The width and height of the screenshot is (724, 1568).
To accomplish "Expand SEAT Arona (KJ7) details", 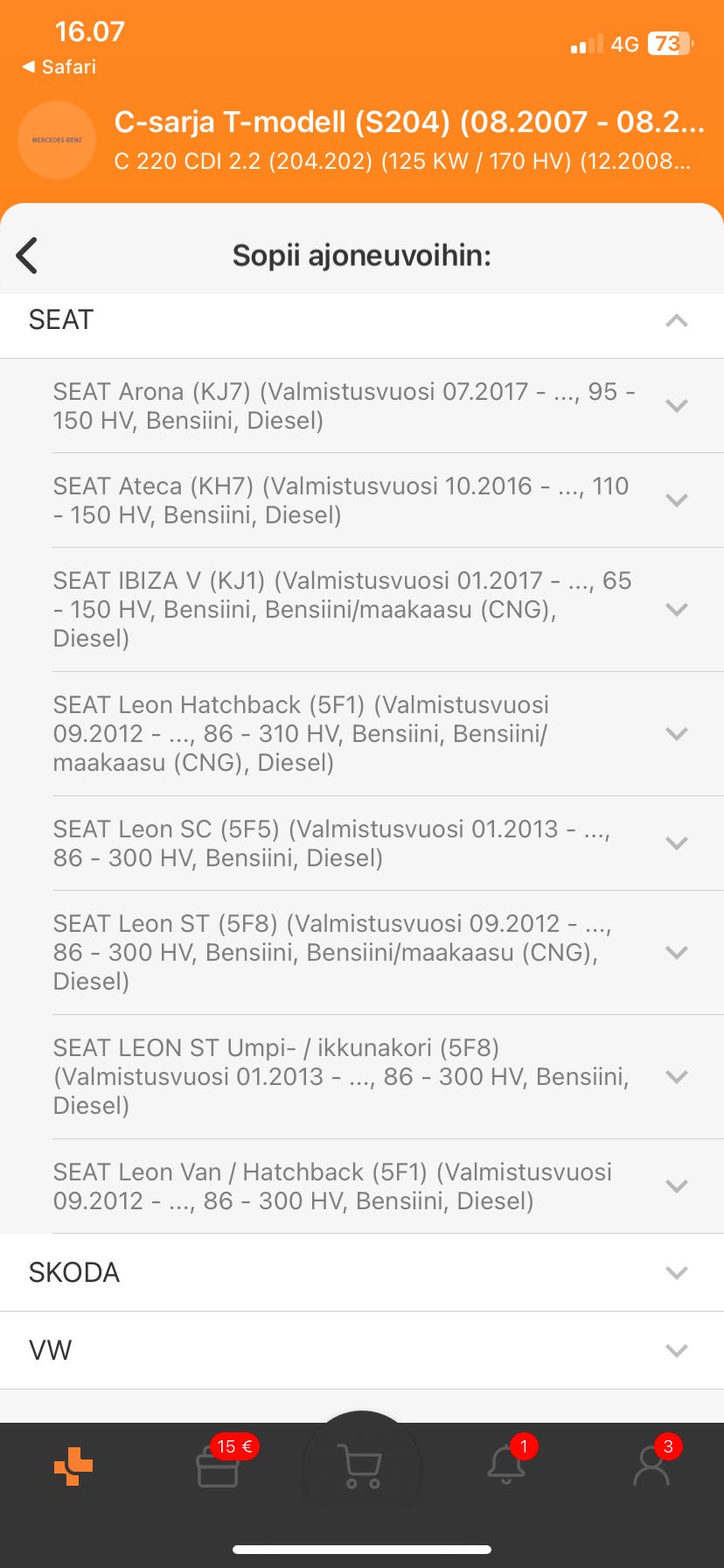I will pos(676,406).
